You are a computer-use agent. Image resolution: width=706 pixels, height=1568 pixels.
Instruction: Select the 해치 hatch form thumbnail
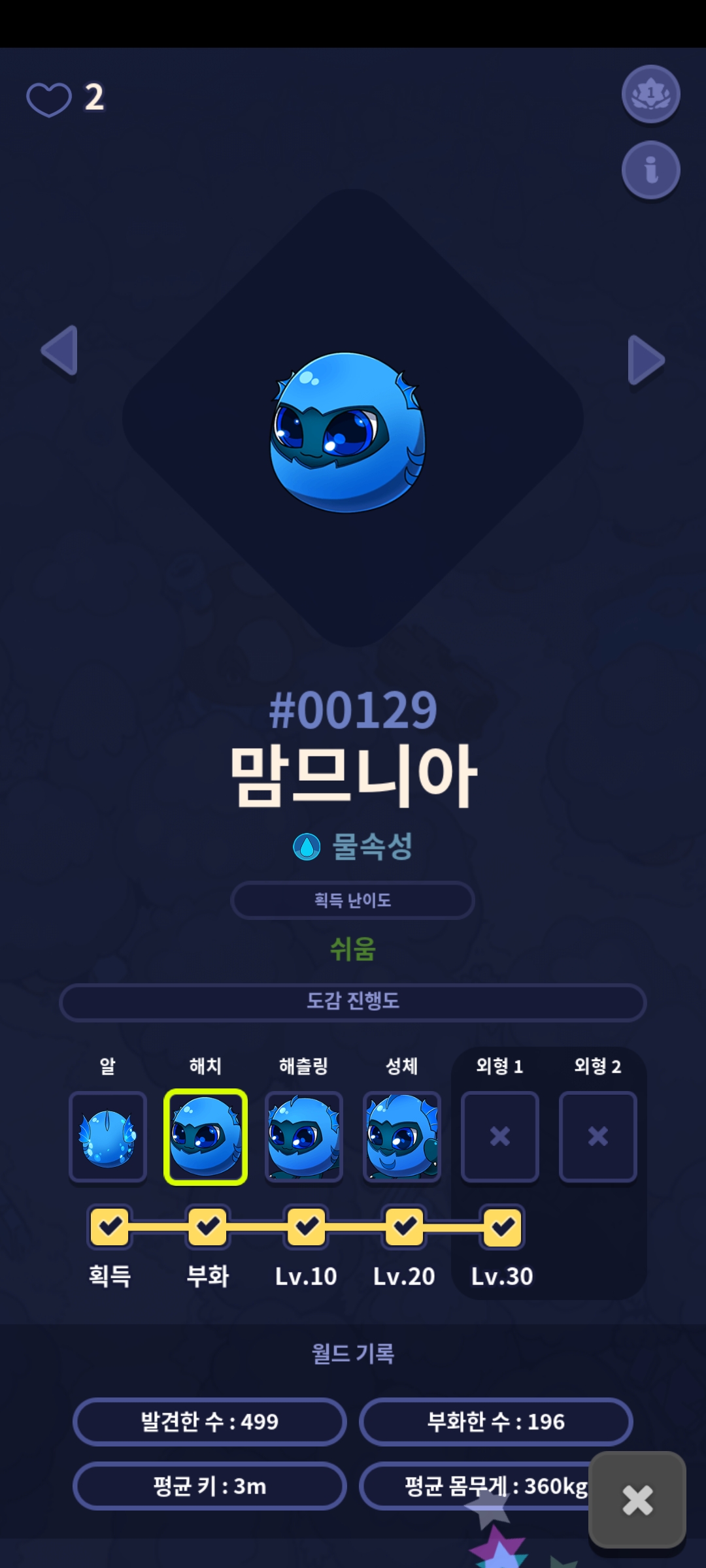tap(206, 1137)
